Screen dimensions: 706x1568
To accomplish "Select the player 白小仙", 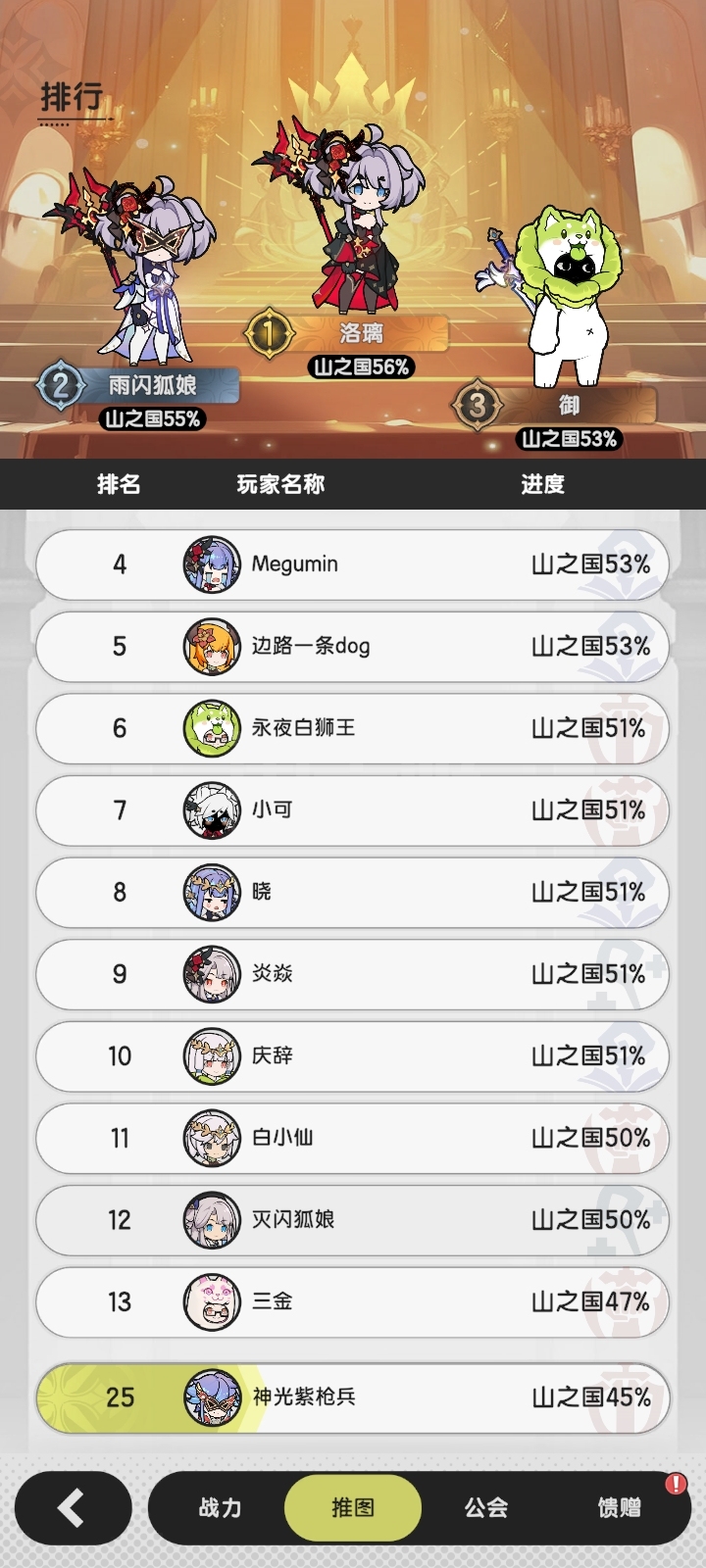I will tap(353, 1138).
